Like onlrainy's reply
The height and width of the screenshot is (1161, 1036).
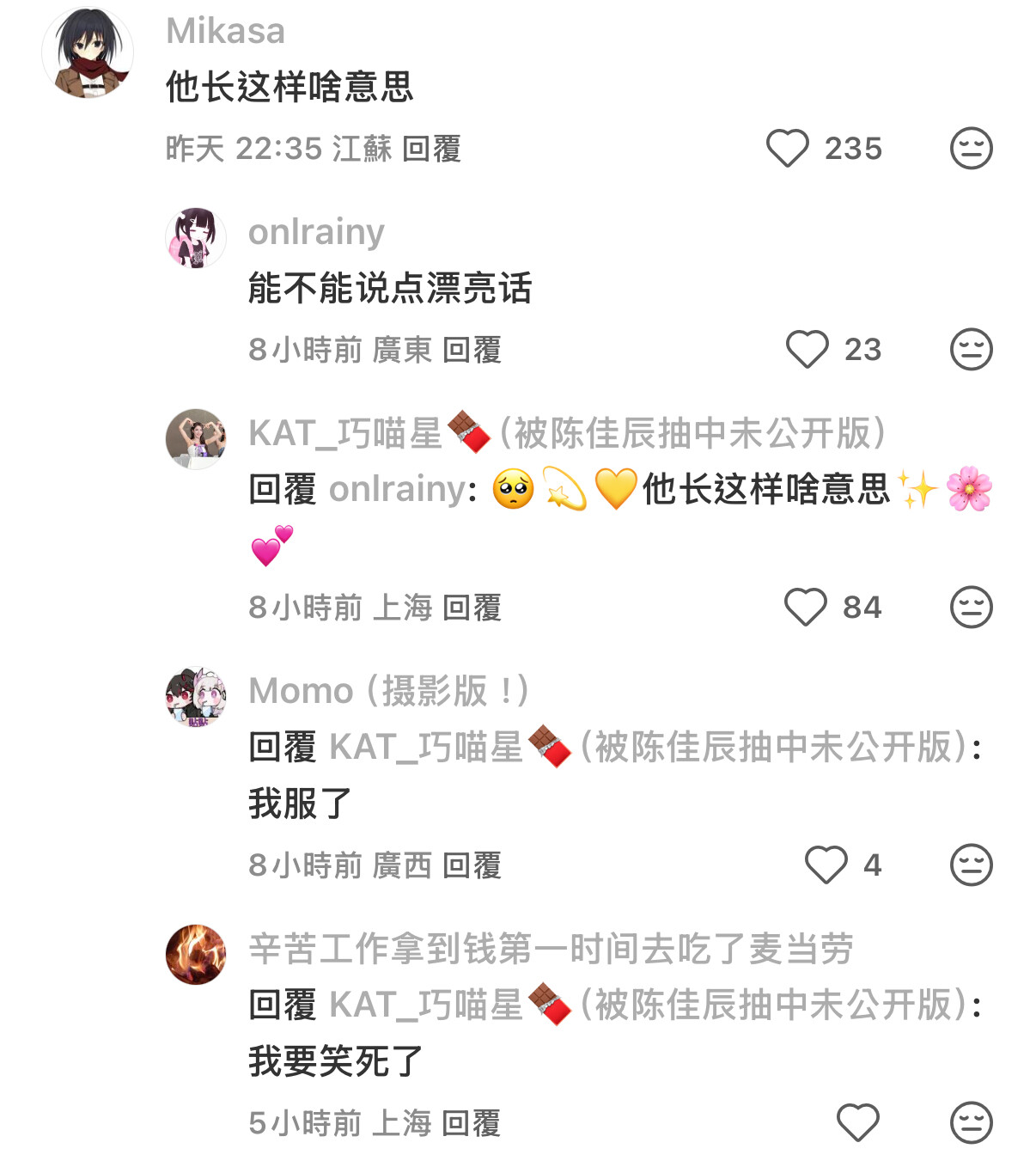pos(807,350)
